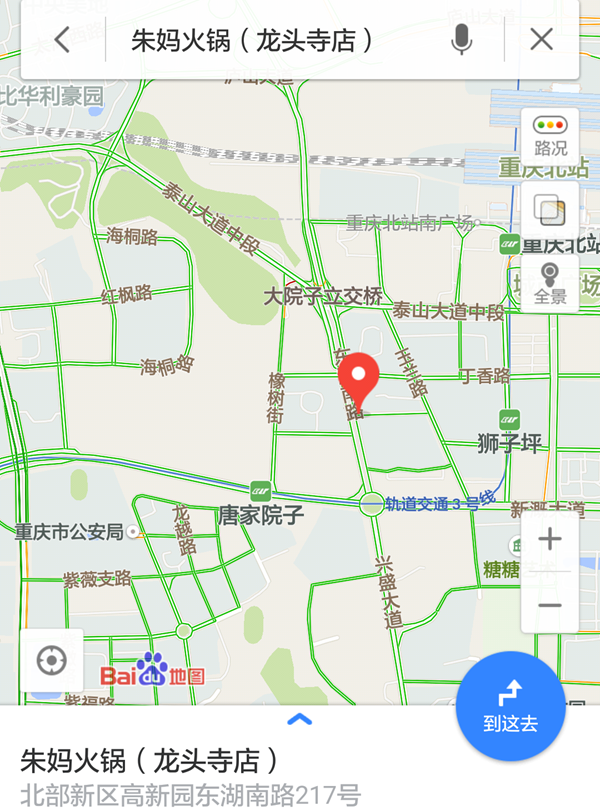The image size is (600, 811).
Task: Start voice search with the microphone
Action: [x=461, y=40]
